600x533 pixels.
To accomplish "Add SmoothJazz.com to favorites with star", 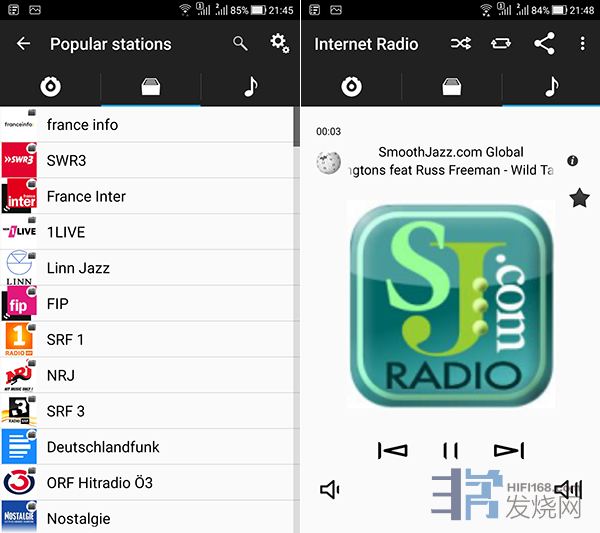I will coord(579,198).
